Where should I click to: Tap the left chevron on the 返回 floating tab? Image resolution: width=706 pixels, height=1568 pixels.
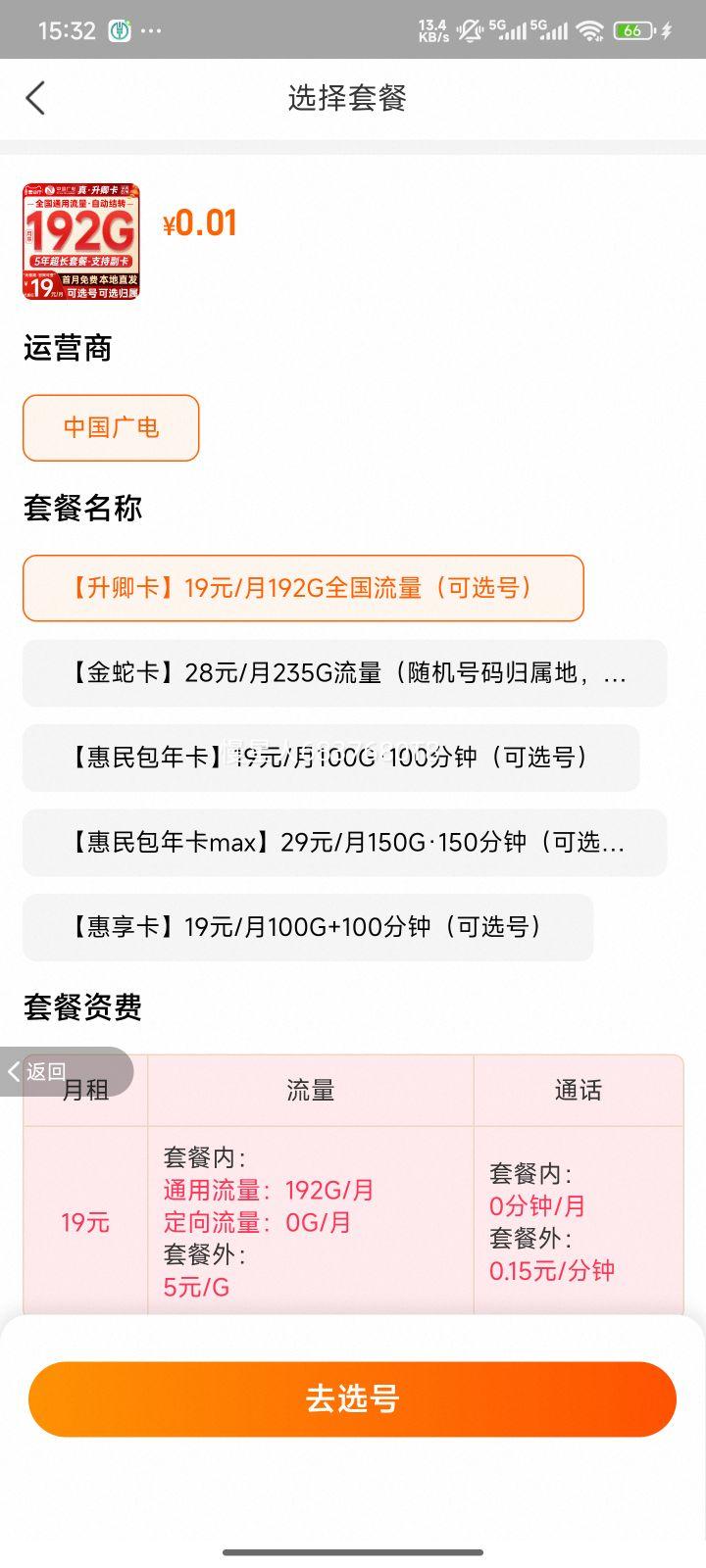pyautogui.click(x=14, y=1071)
